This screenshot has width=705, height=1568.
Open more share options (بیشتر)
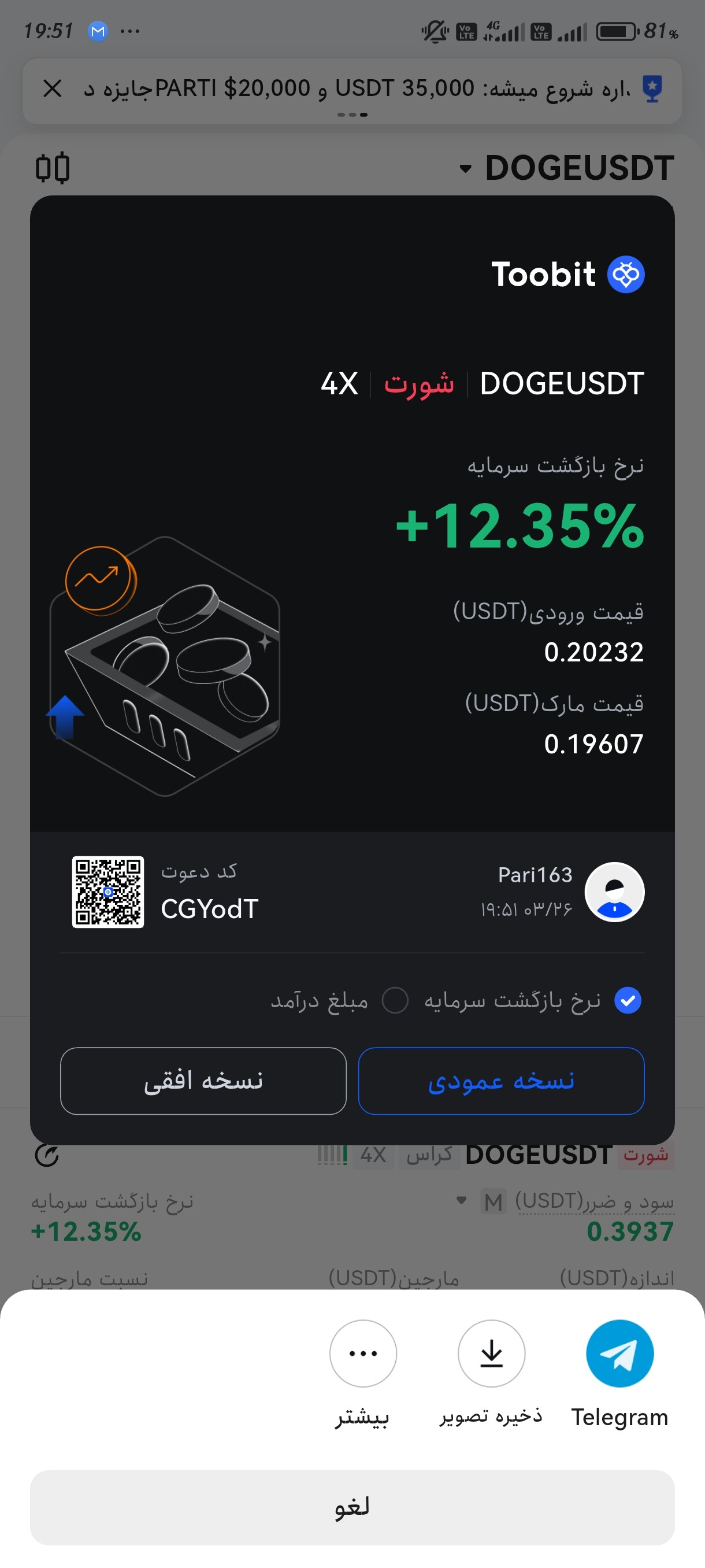point(362,1353)
